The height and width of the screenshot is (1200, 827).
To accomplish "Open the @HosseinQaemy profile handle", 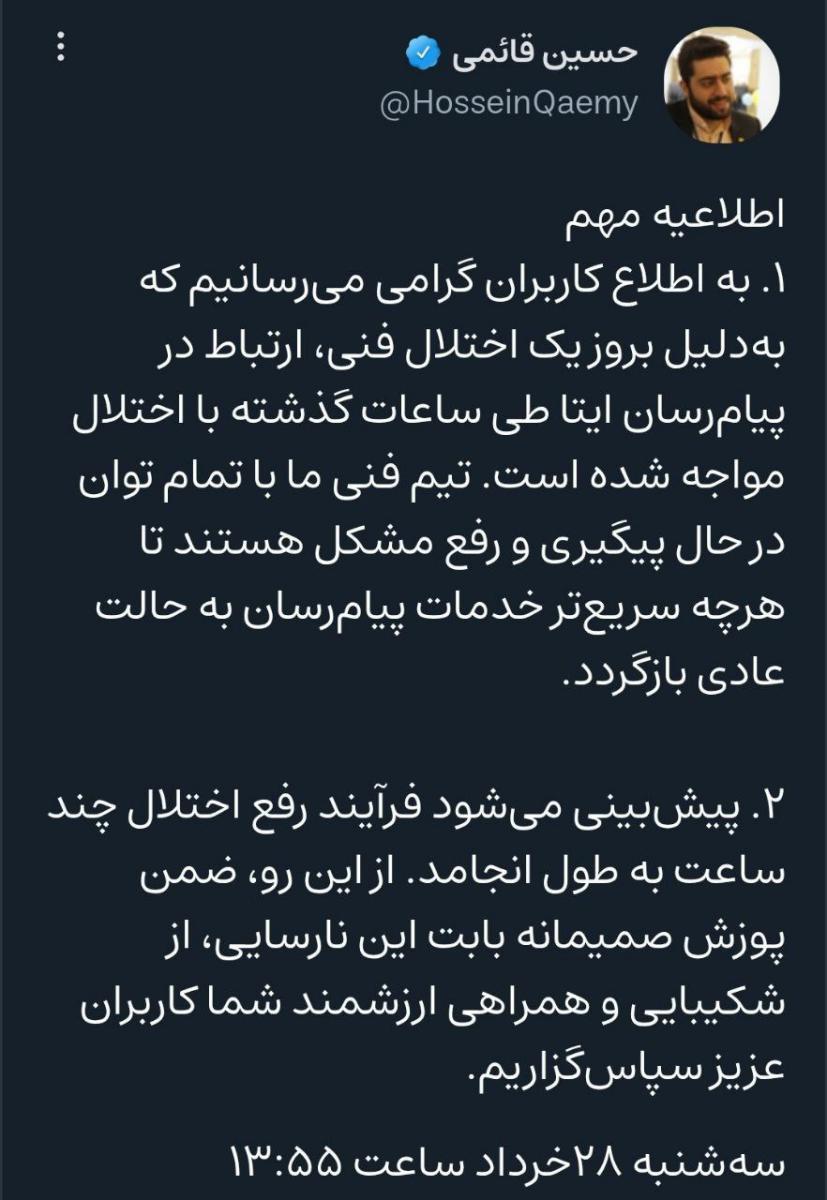I will pyautogui.click(x=508, y=105).
